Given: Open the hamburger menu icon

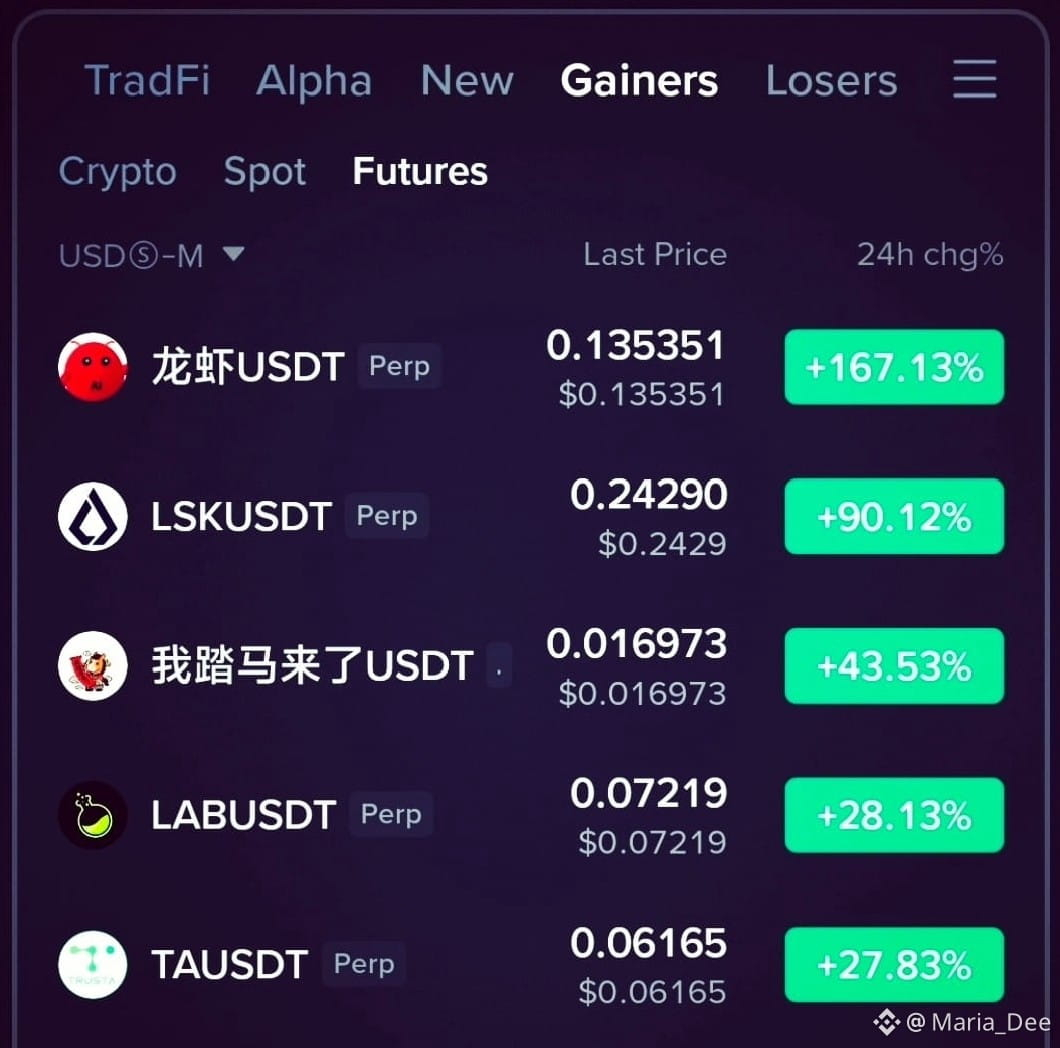Looking at the screenshot, I should pyautogui.click(x=974, y=79).
